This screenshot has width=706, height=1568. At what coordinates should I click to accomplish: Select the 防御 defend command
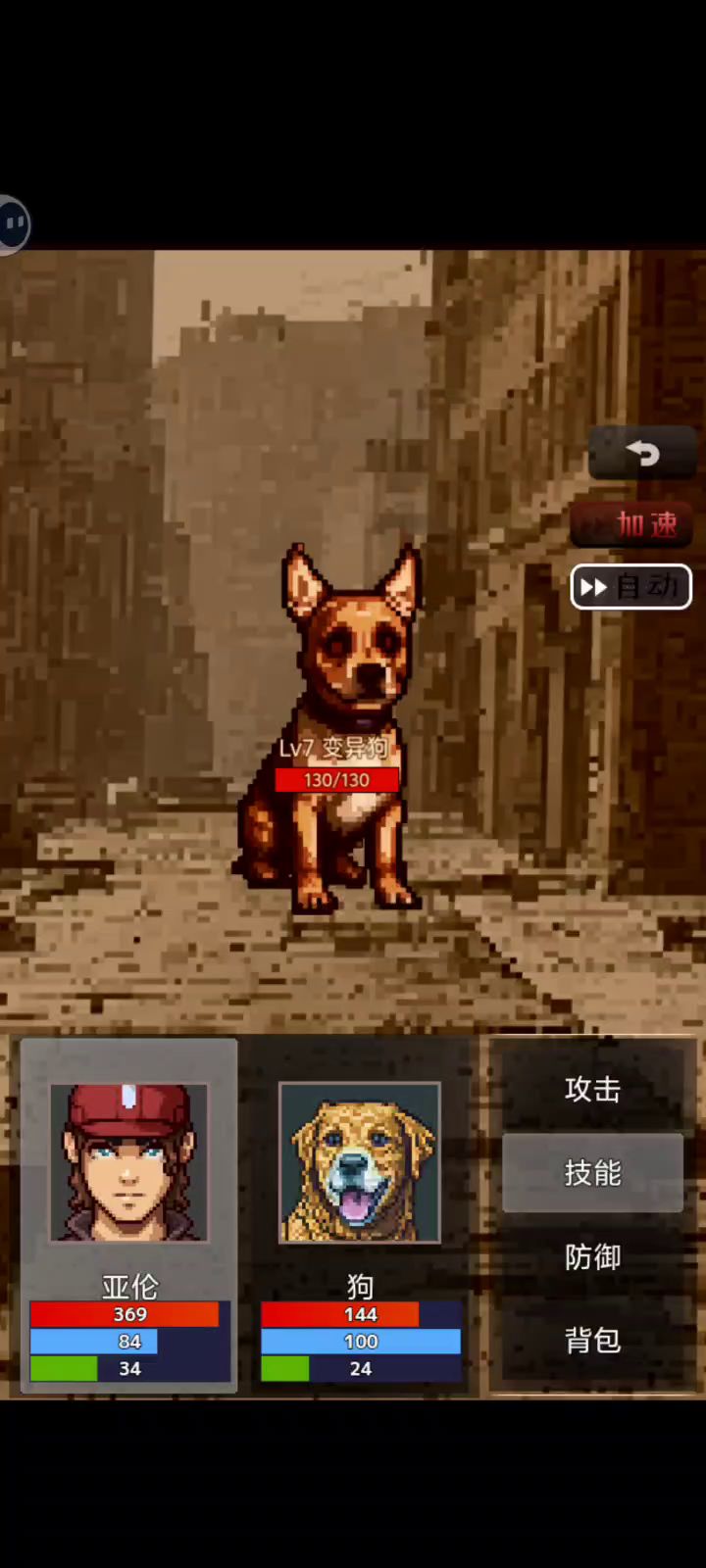(x=592, y=1257)
